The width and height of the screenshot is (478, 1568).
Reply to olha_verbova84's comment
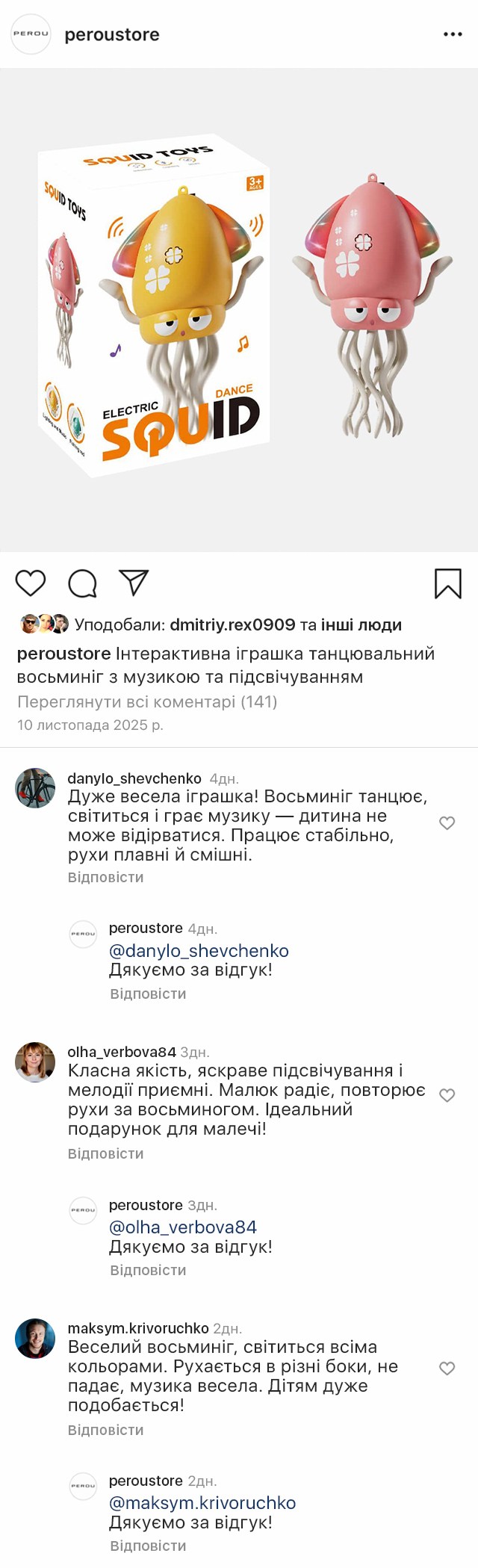tap(105, 1153)
